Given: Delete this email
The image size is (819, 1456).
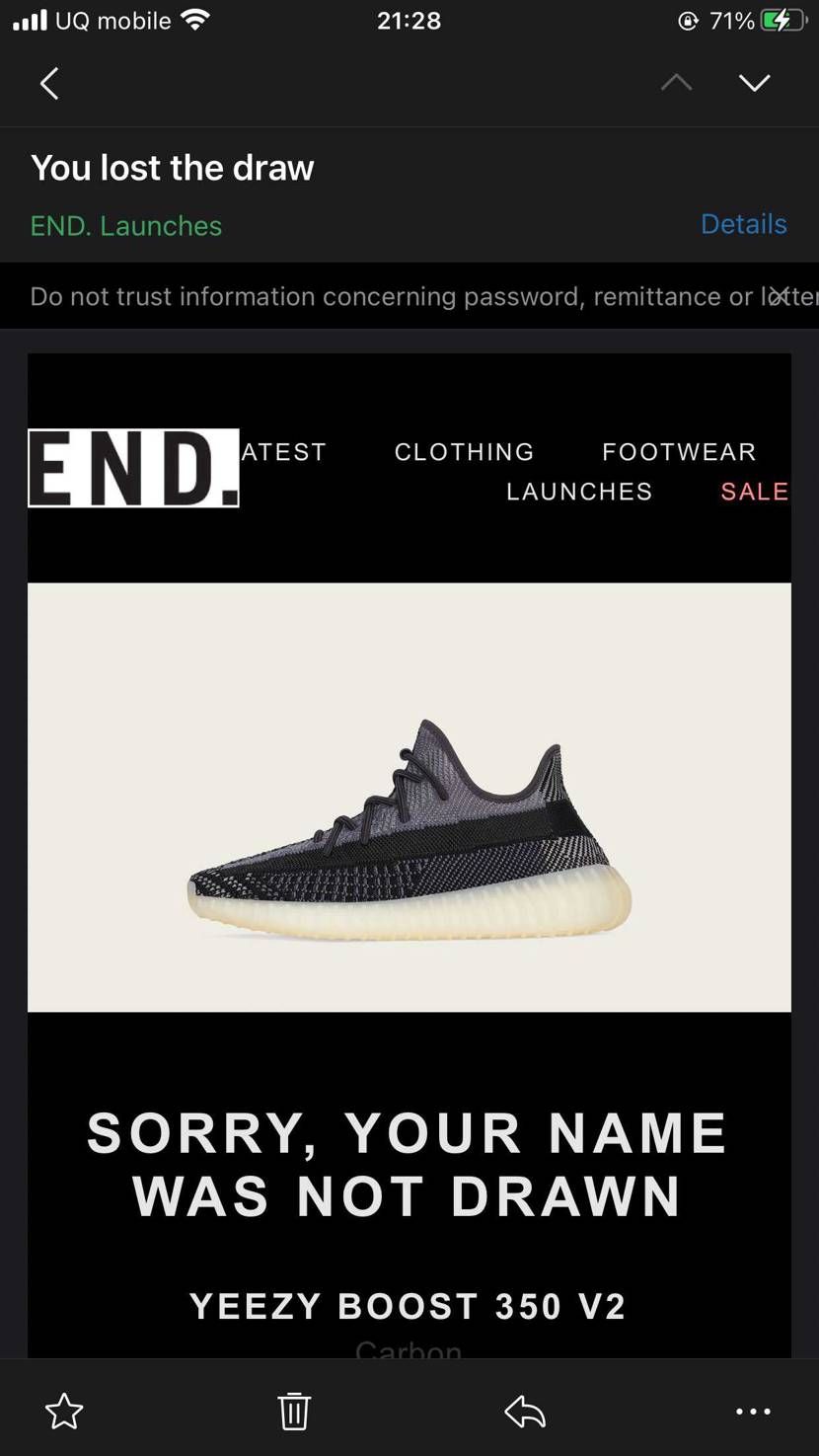Looking at the screenshot, I should 294,1412.
